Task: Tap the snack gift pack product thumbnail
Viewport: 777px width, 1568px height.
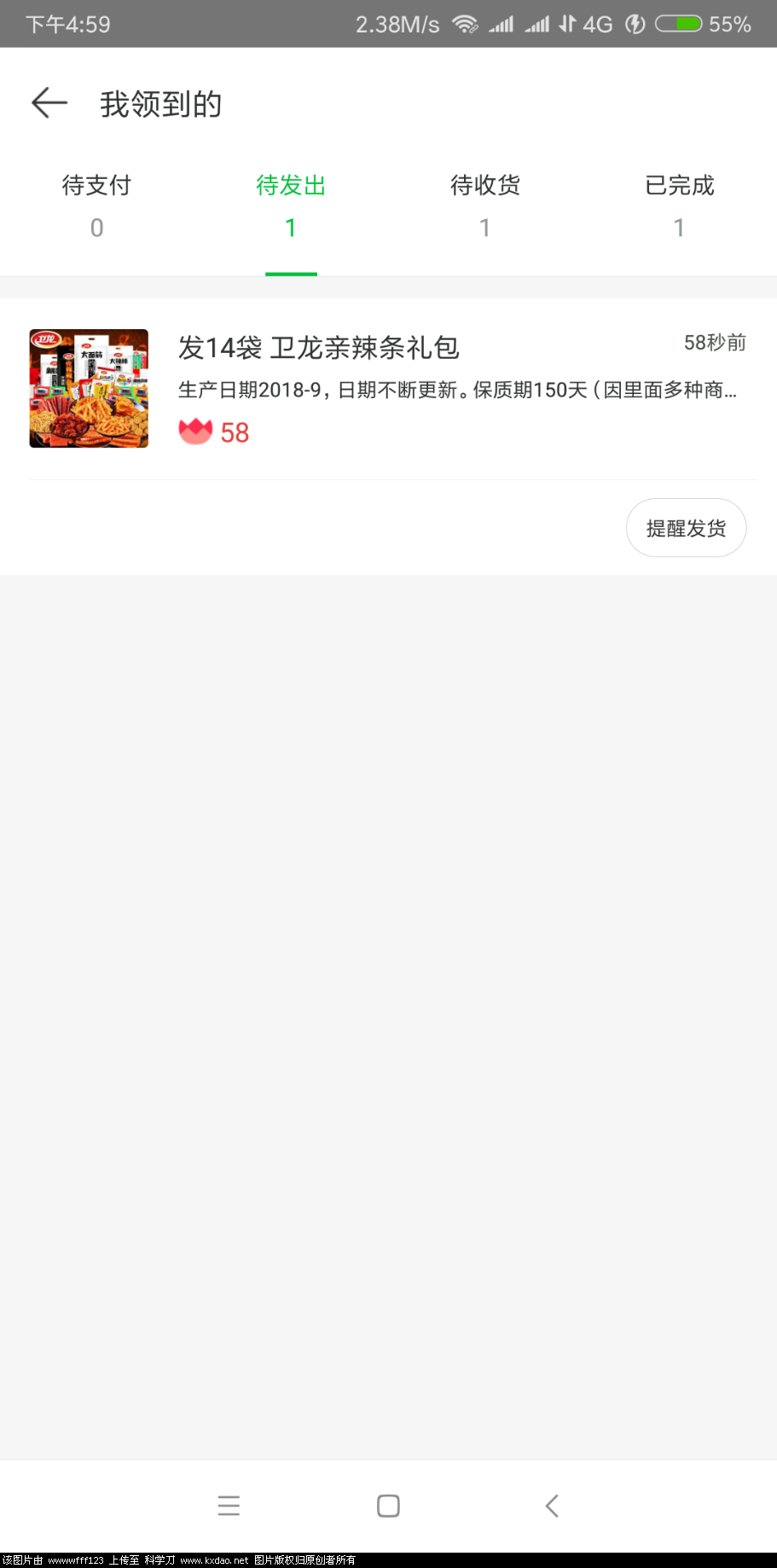Action: [88, 388]
